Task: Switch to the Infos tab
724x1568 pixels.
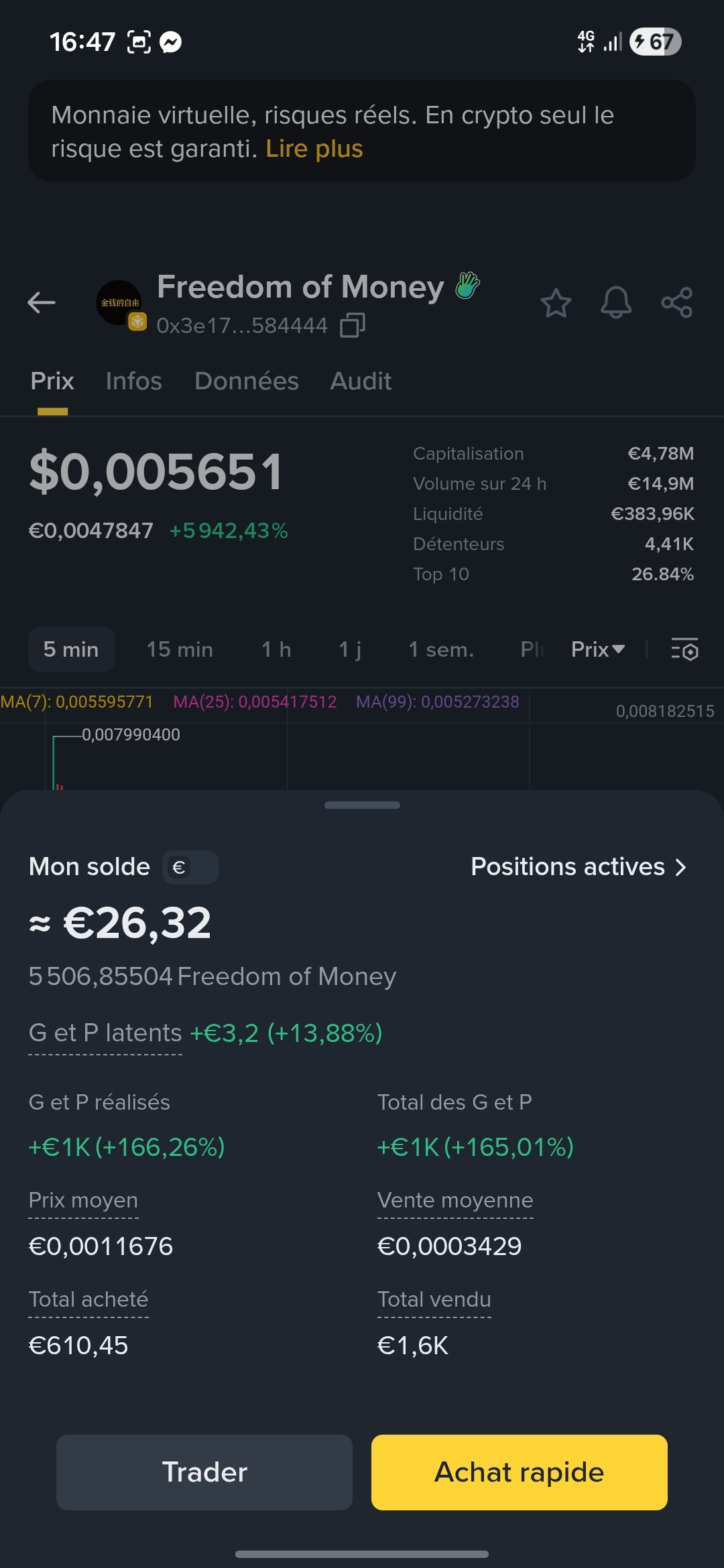Action: (133, 381)
